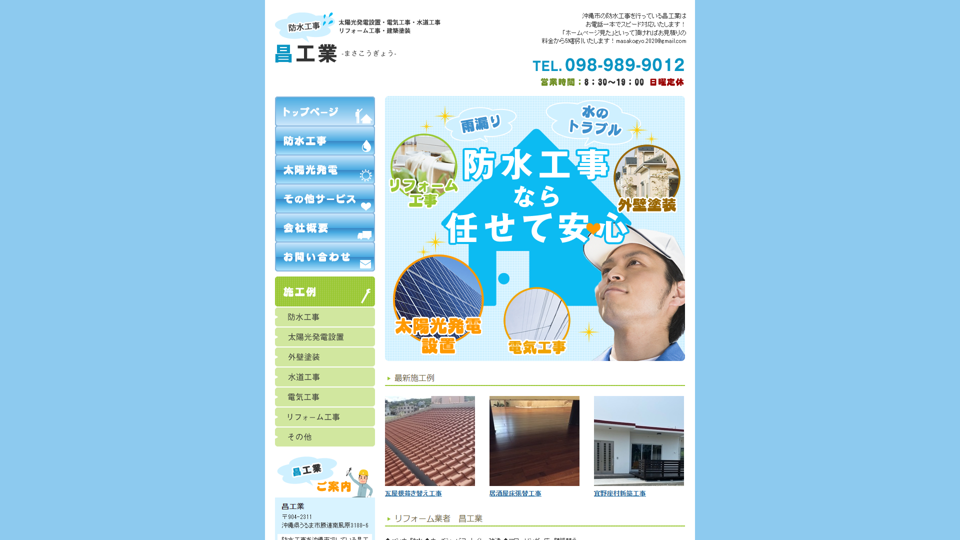960x540 pixels.
Task: Open the 居酒屋床張替工事 link
Action: (515, 494)
